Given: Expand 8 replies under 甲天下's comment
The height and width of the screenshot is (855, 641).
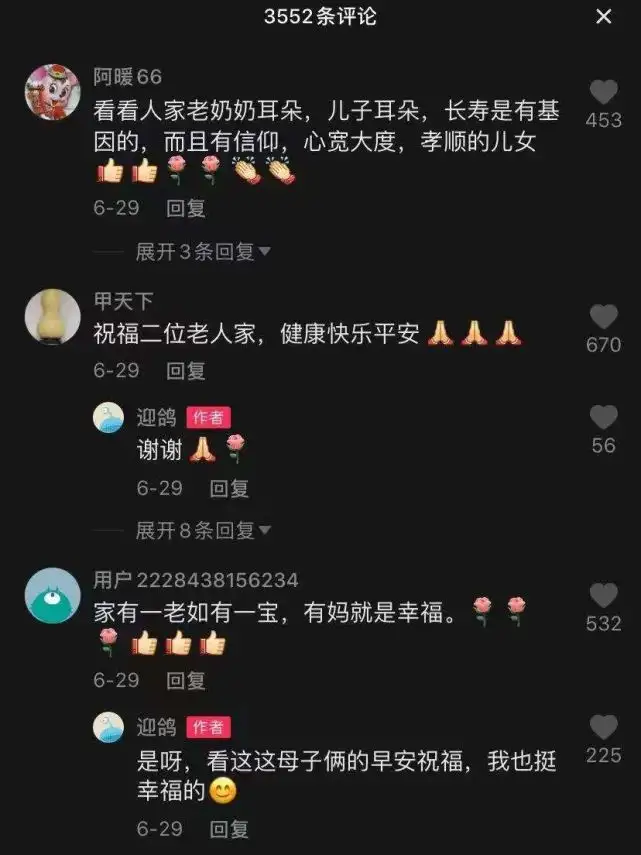Looking at the screenshot, I should click(203, 530).
